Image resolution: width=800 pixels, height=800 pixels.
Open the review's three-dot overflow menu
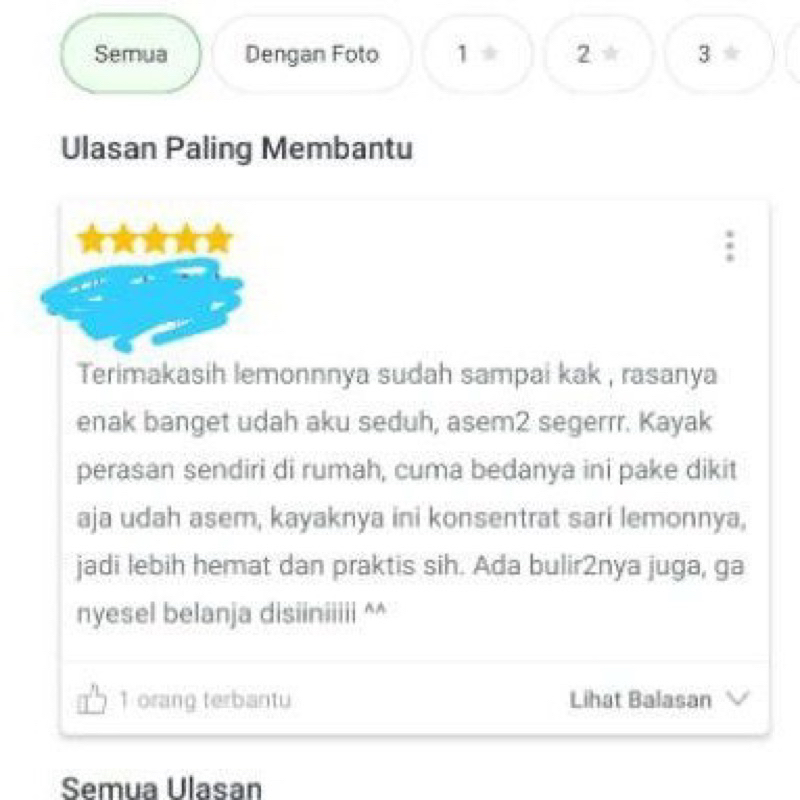(x=730, y=245)
